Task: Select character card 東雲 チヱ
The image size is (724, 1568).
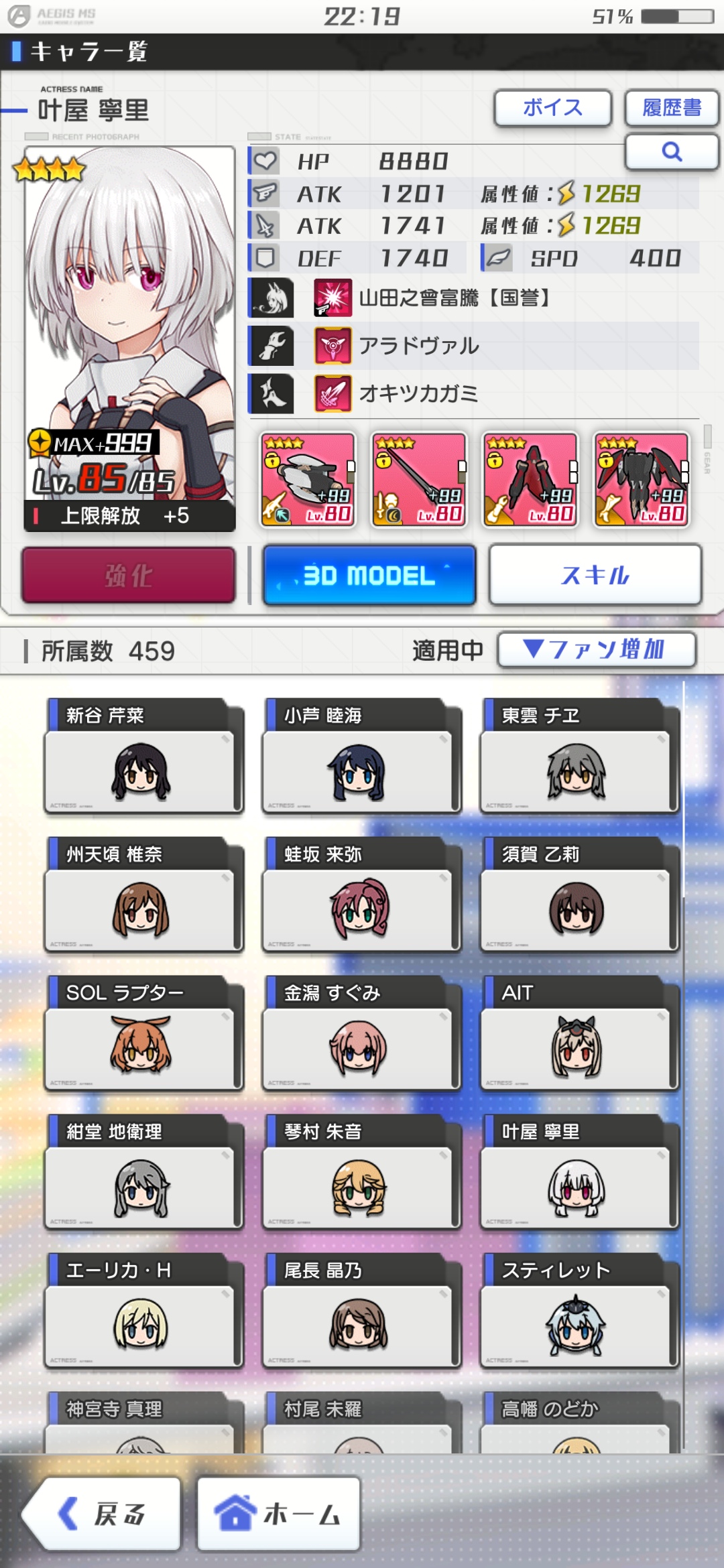Action: (579, 757)
